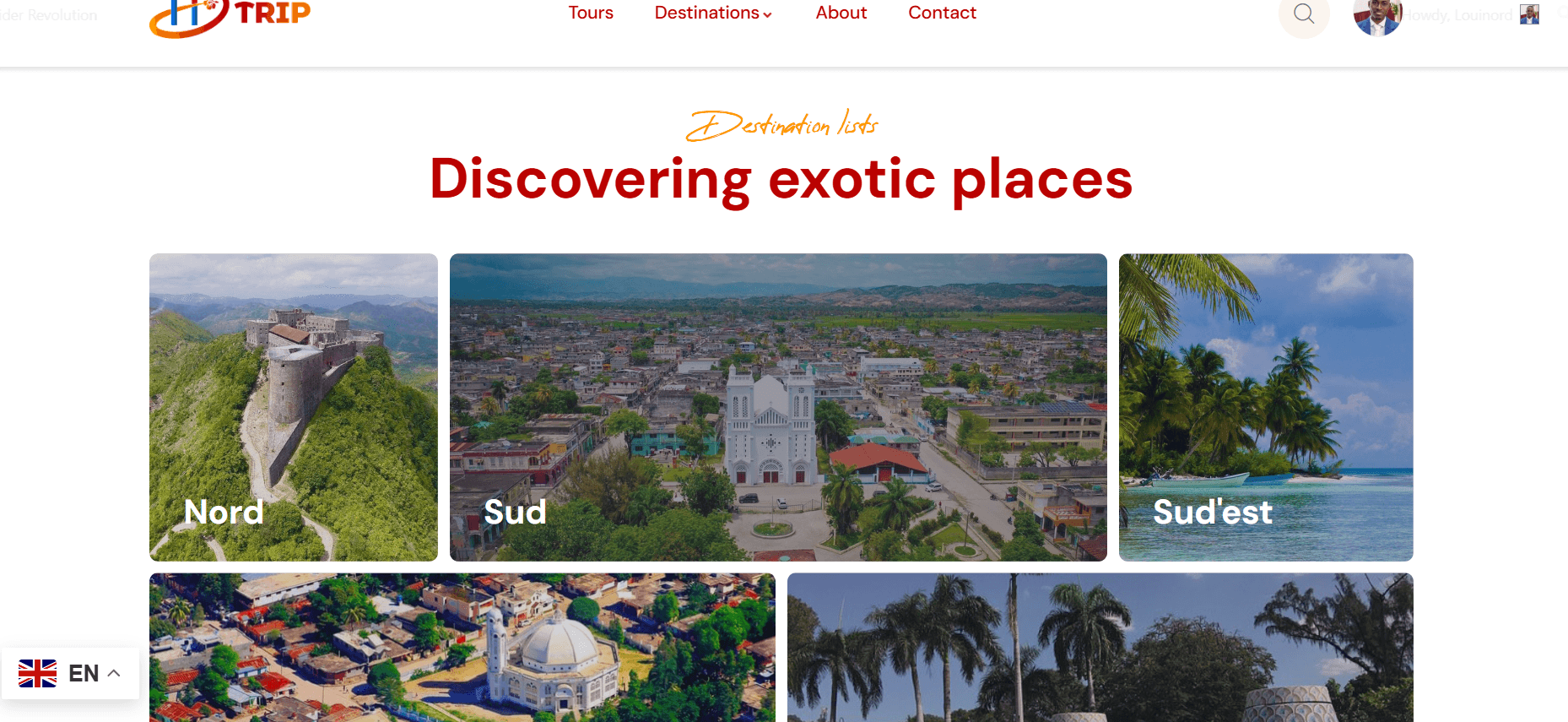Open the Nord destination card
The width and height of the screenshot is (1568, 722).
[x=294, y=407]
